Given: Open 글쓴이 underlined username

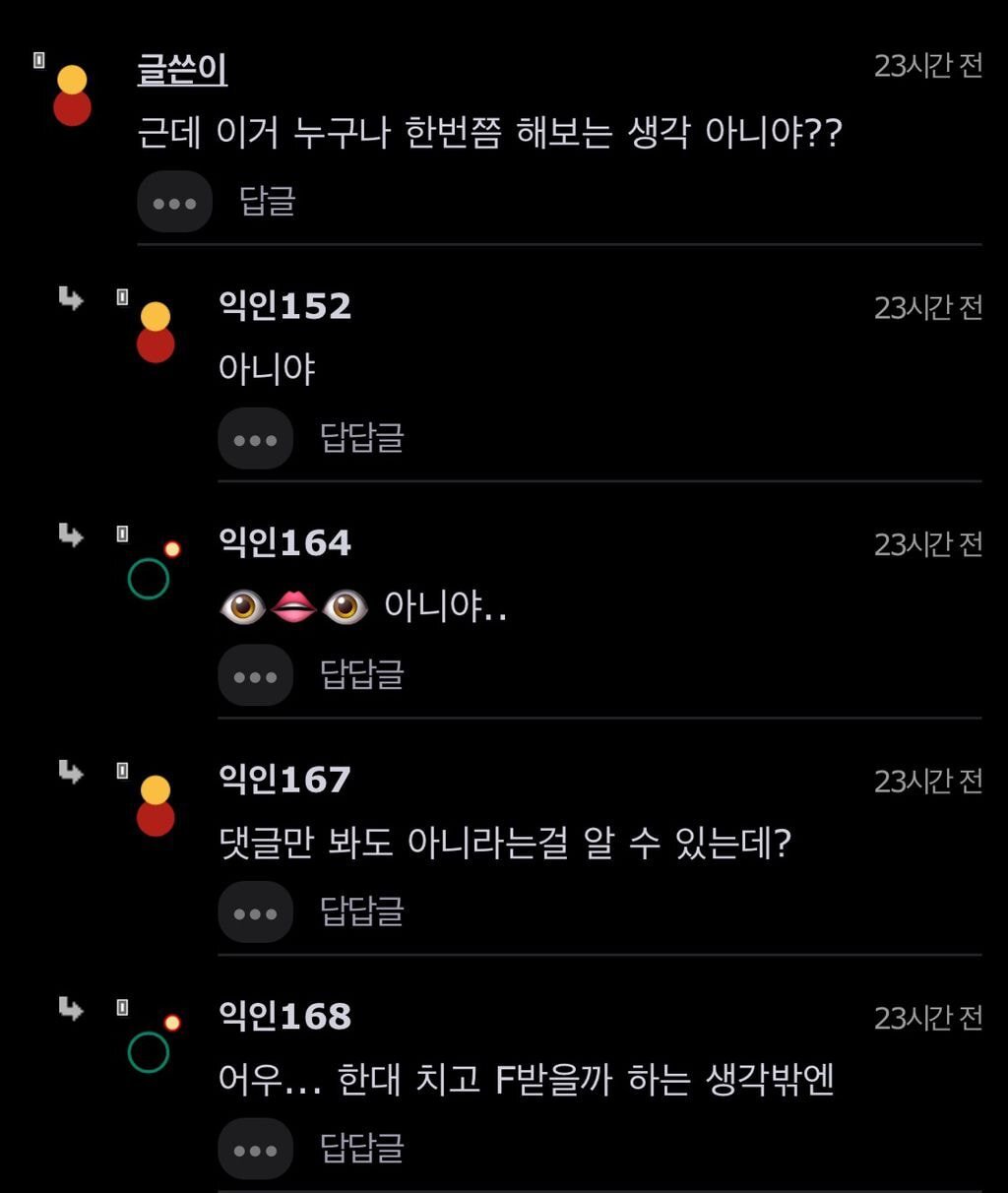Looking at the screenshot, I should (x=182, y=69).
